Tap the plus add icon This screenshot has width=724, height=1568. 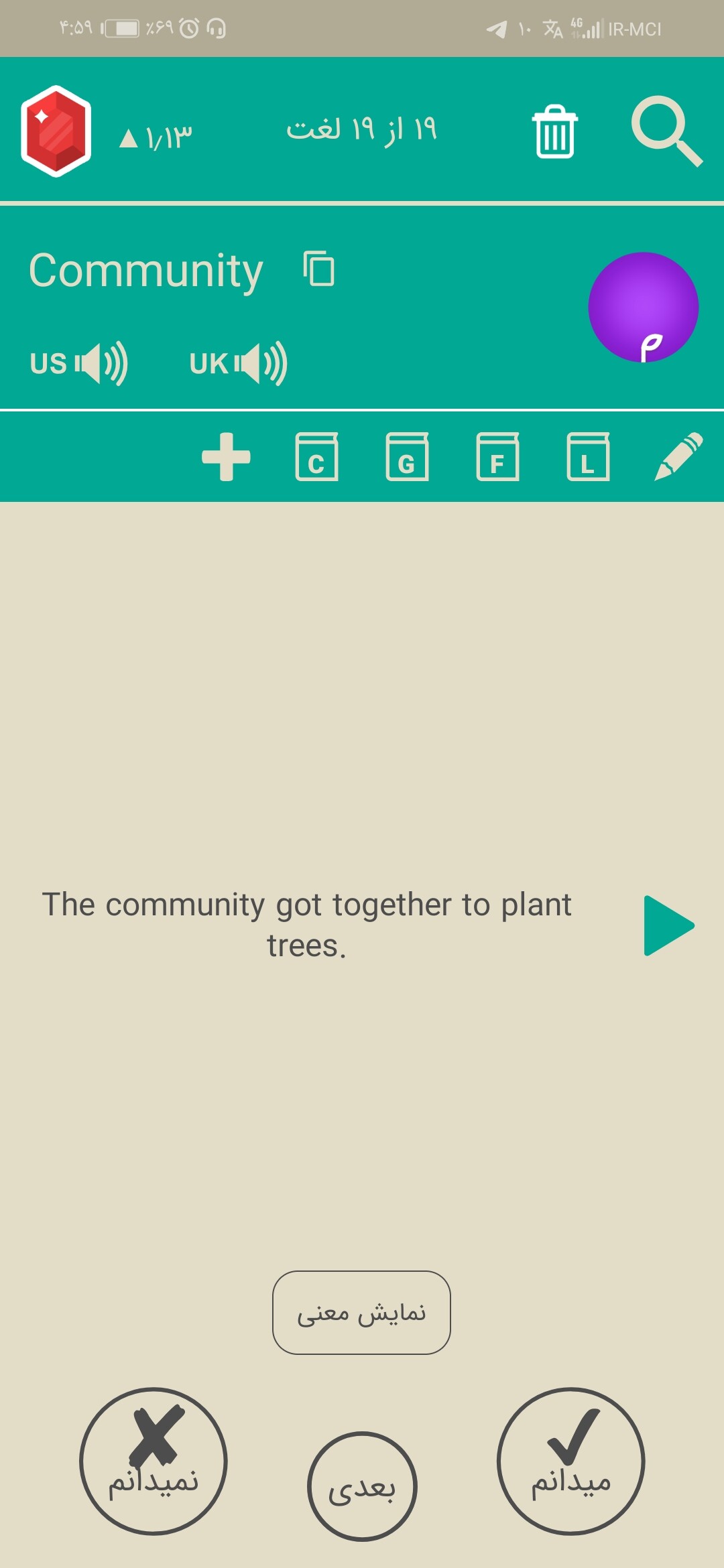[x=227, y=457]
